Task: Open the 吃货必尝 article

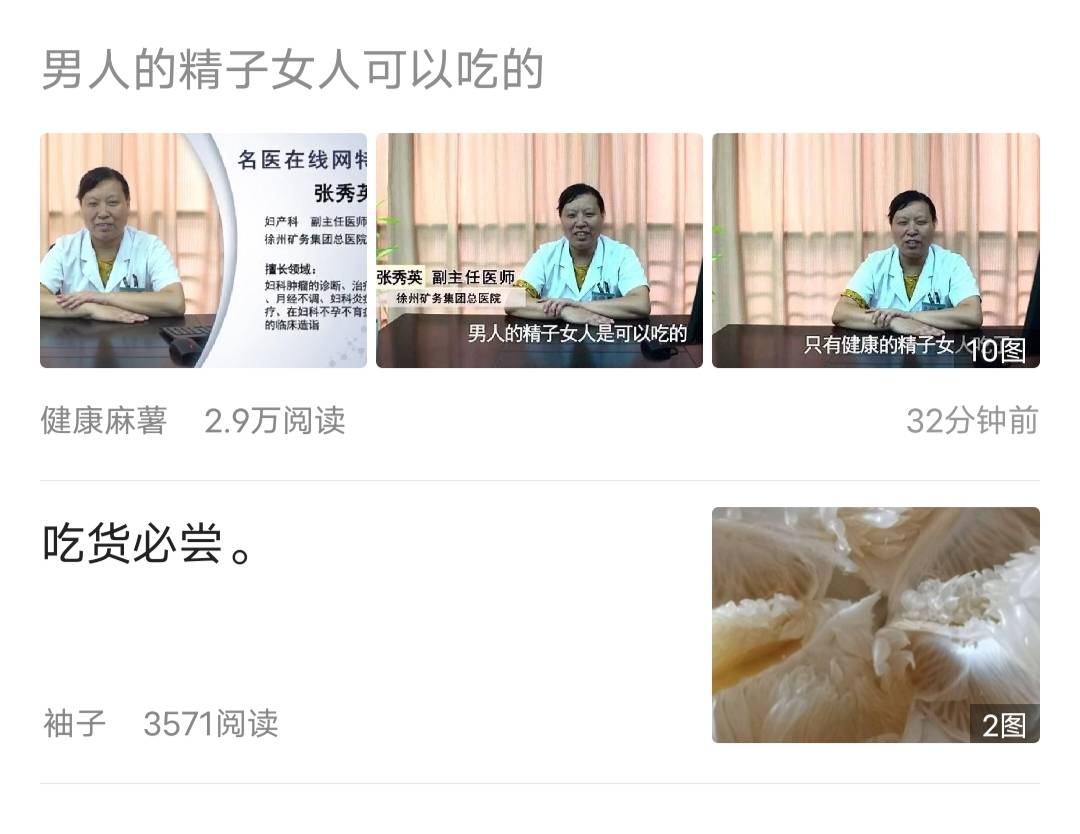Action: [147, 545]
